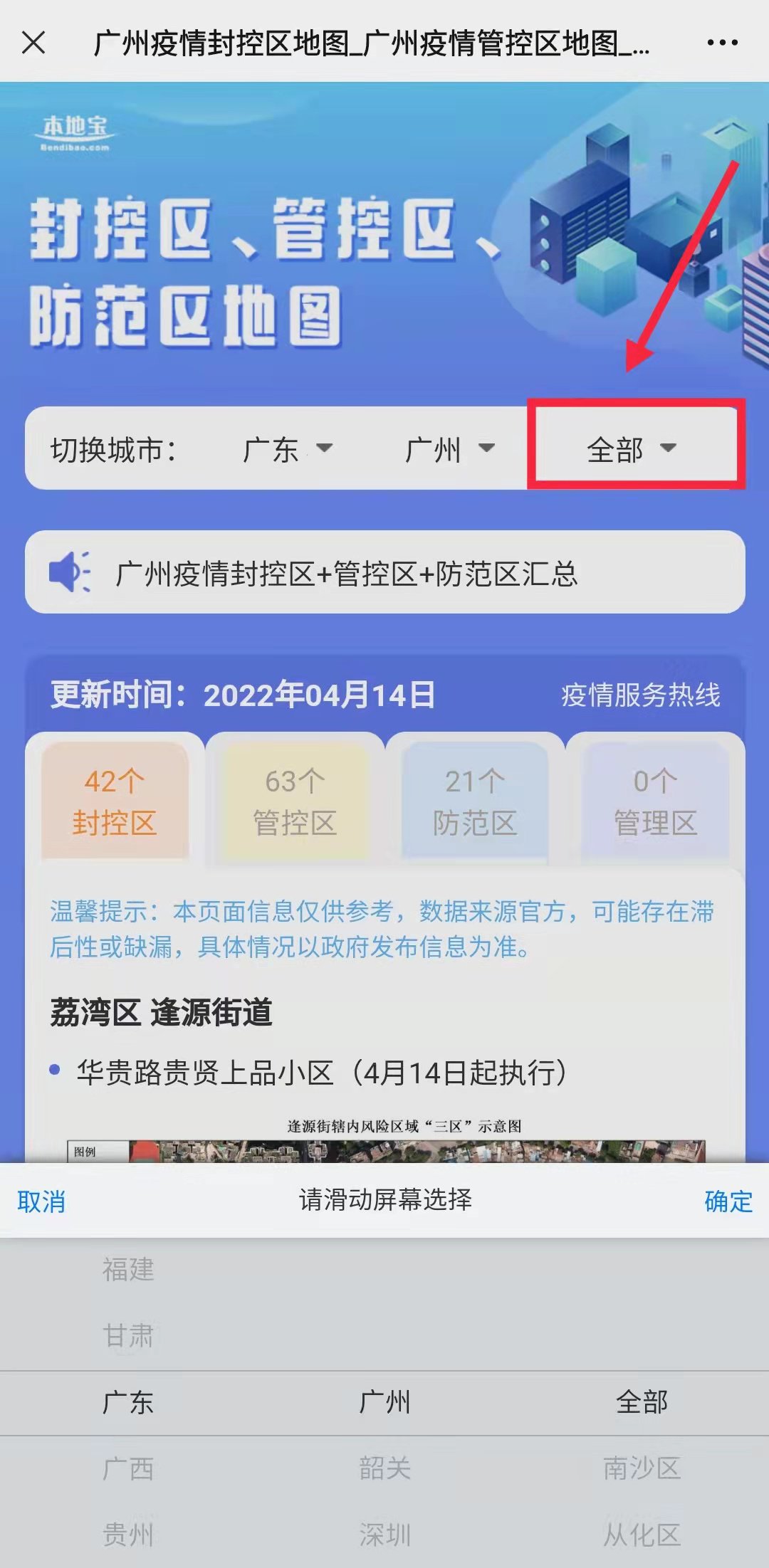Cancel the picker with 取消

coord(41,1201)
